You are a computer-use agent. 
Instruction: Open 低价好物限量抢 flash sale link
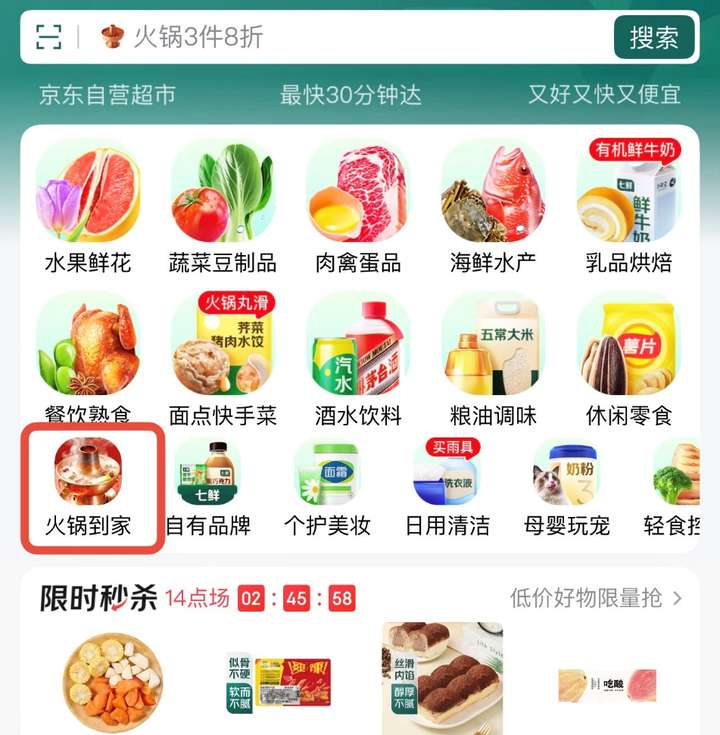click(x=596, y=598)
